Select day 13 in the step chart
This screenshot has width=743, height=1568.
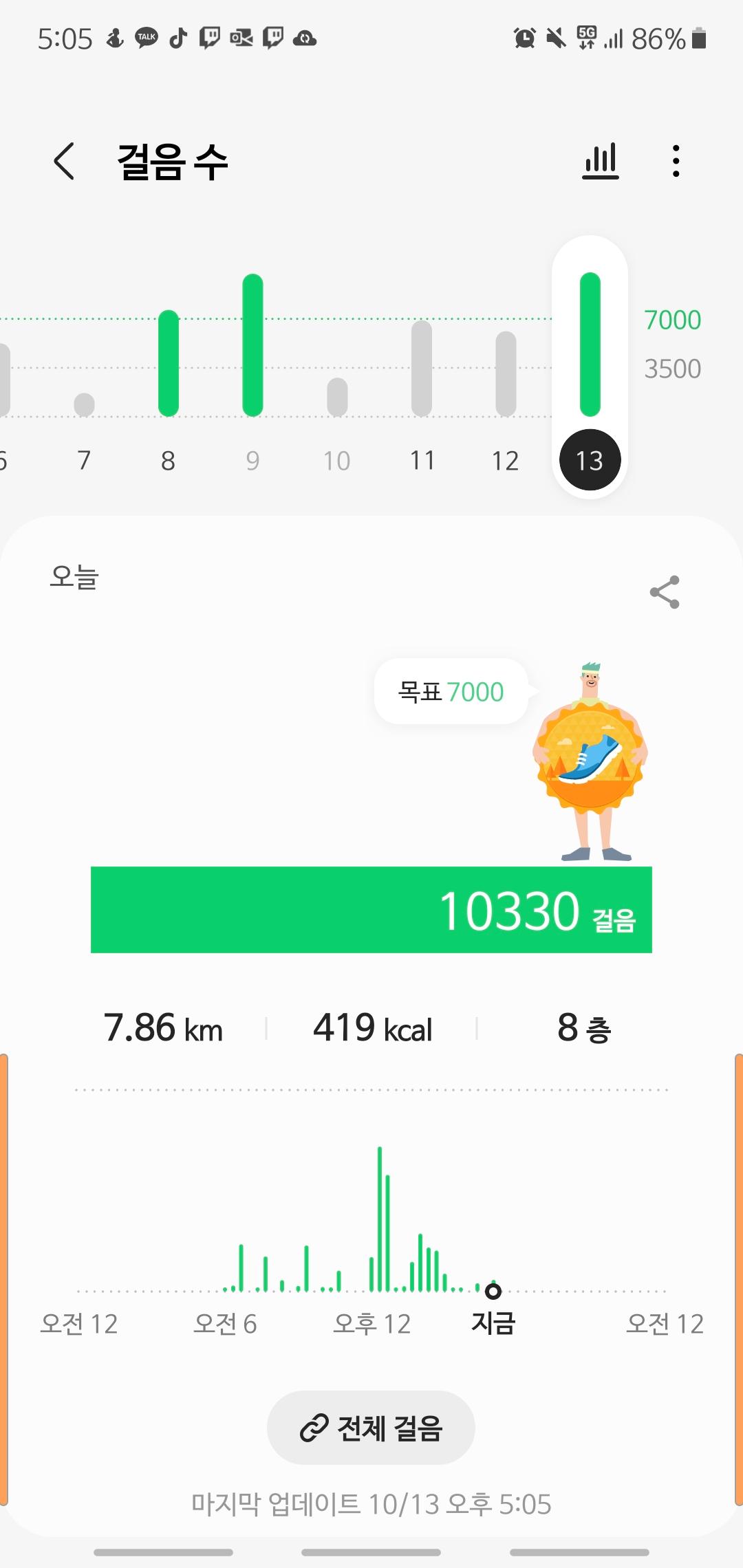coord(590,459)
